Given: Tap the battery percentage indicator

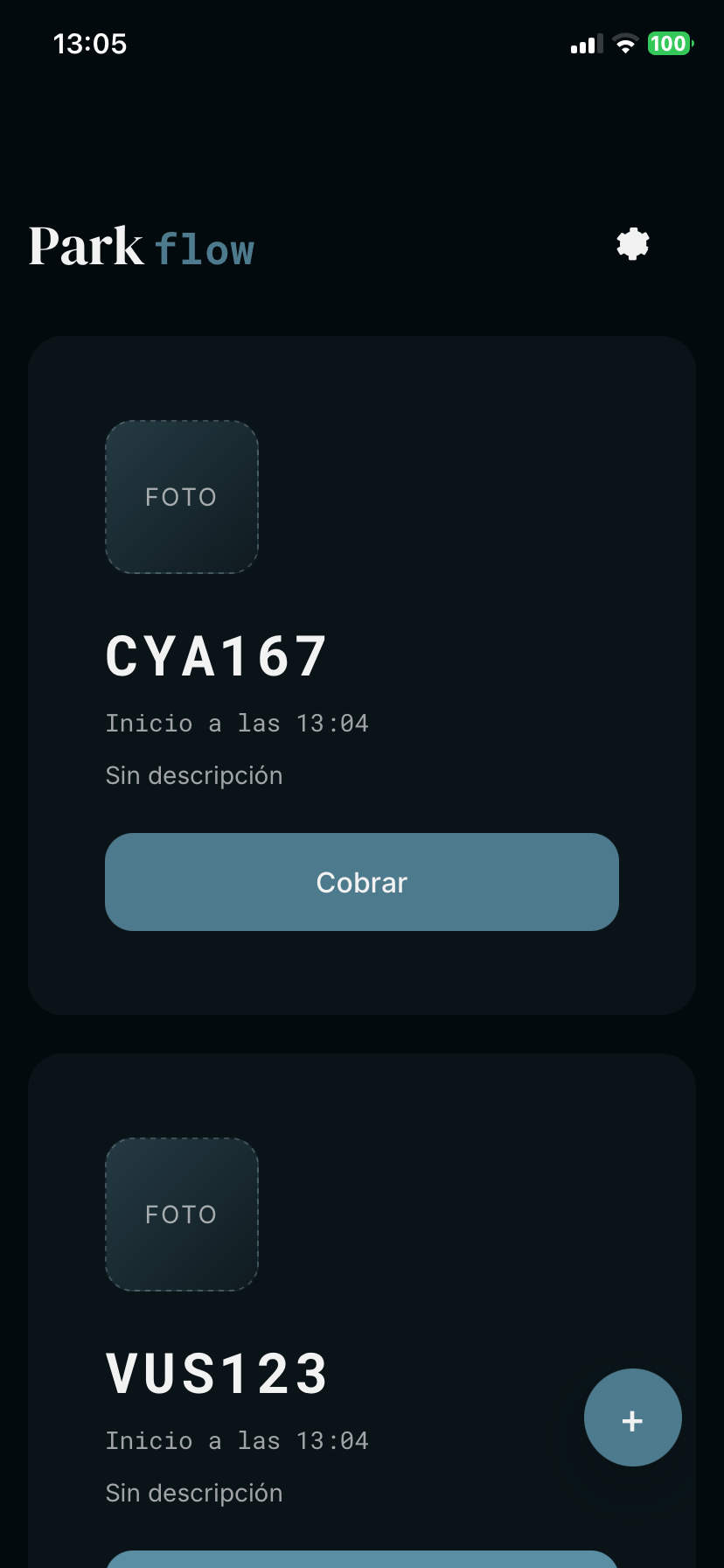Looking at the screenshot, I should [x=667, y=43].
